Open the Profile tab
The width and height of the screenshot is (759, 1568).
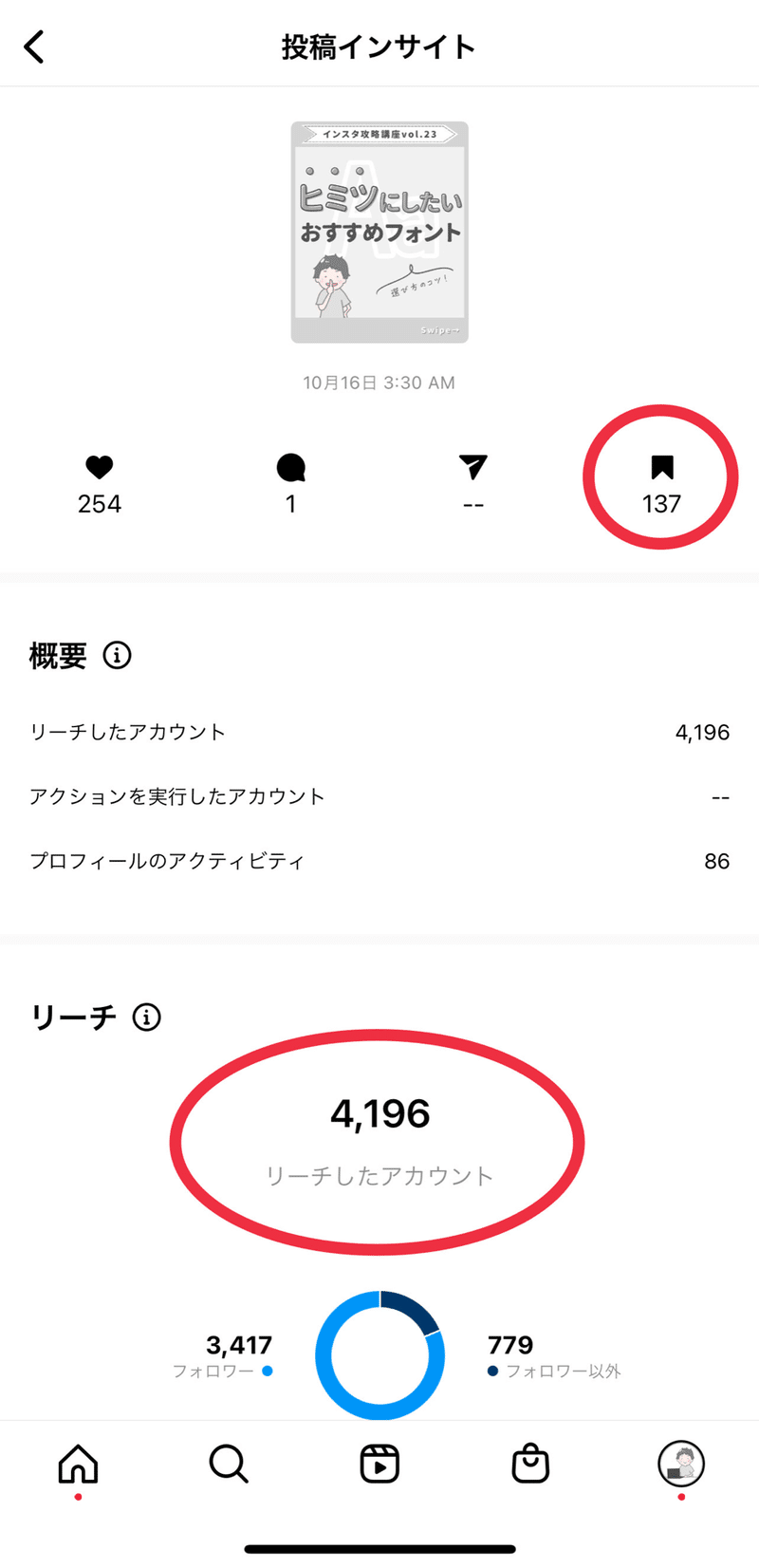[x=681, y=1464]
